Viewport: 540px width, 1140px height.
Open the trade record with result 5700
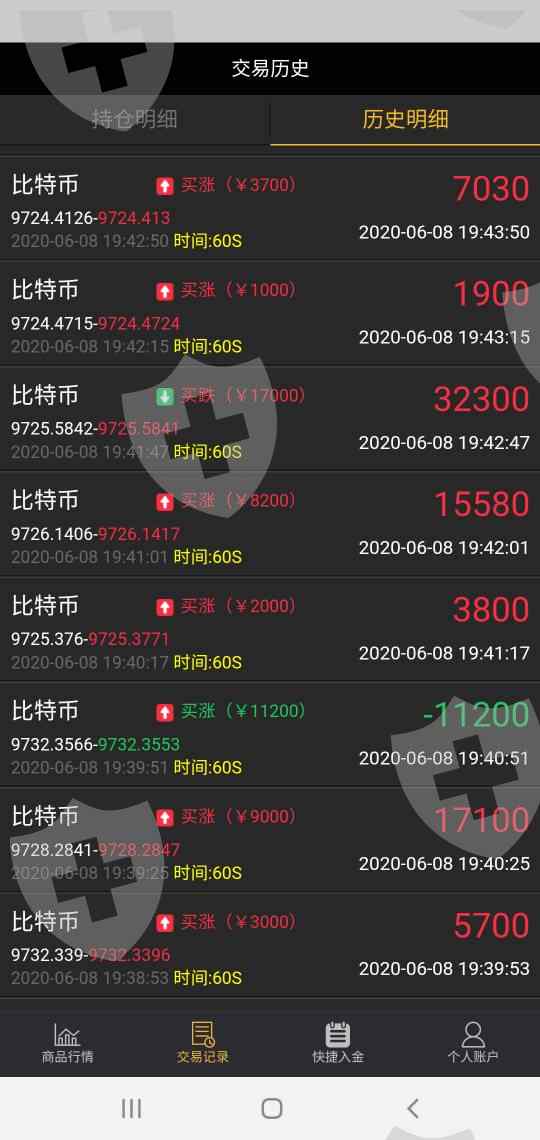pos(270,945)
